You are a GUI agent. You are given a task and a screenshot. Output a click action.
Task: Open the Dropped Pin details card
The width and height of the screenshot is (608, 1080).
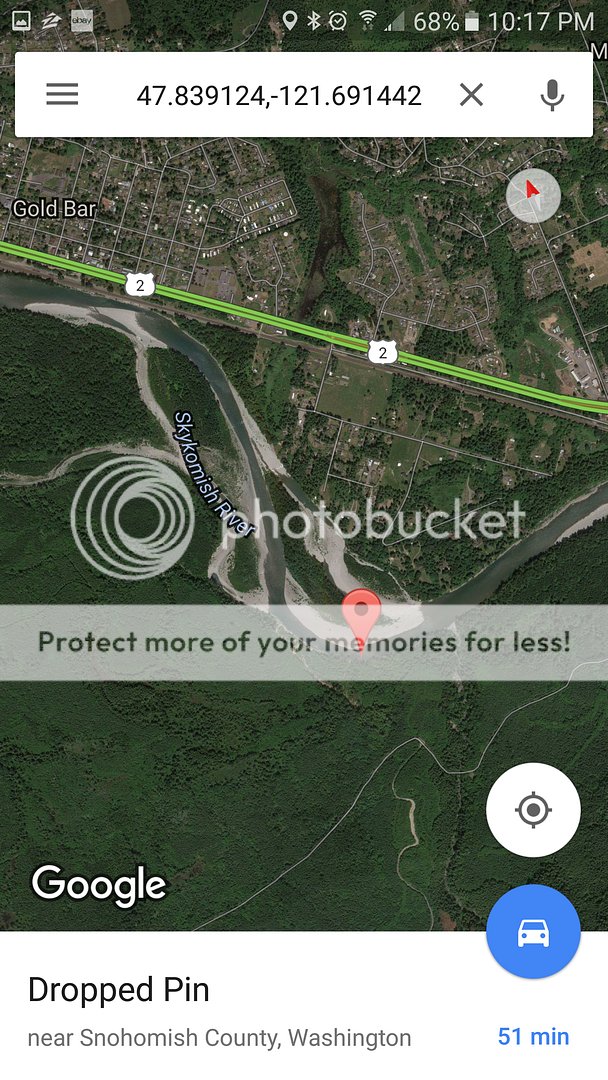point(220,1010)
